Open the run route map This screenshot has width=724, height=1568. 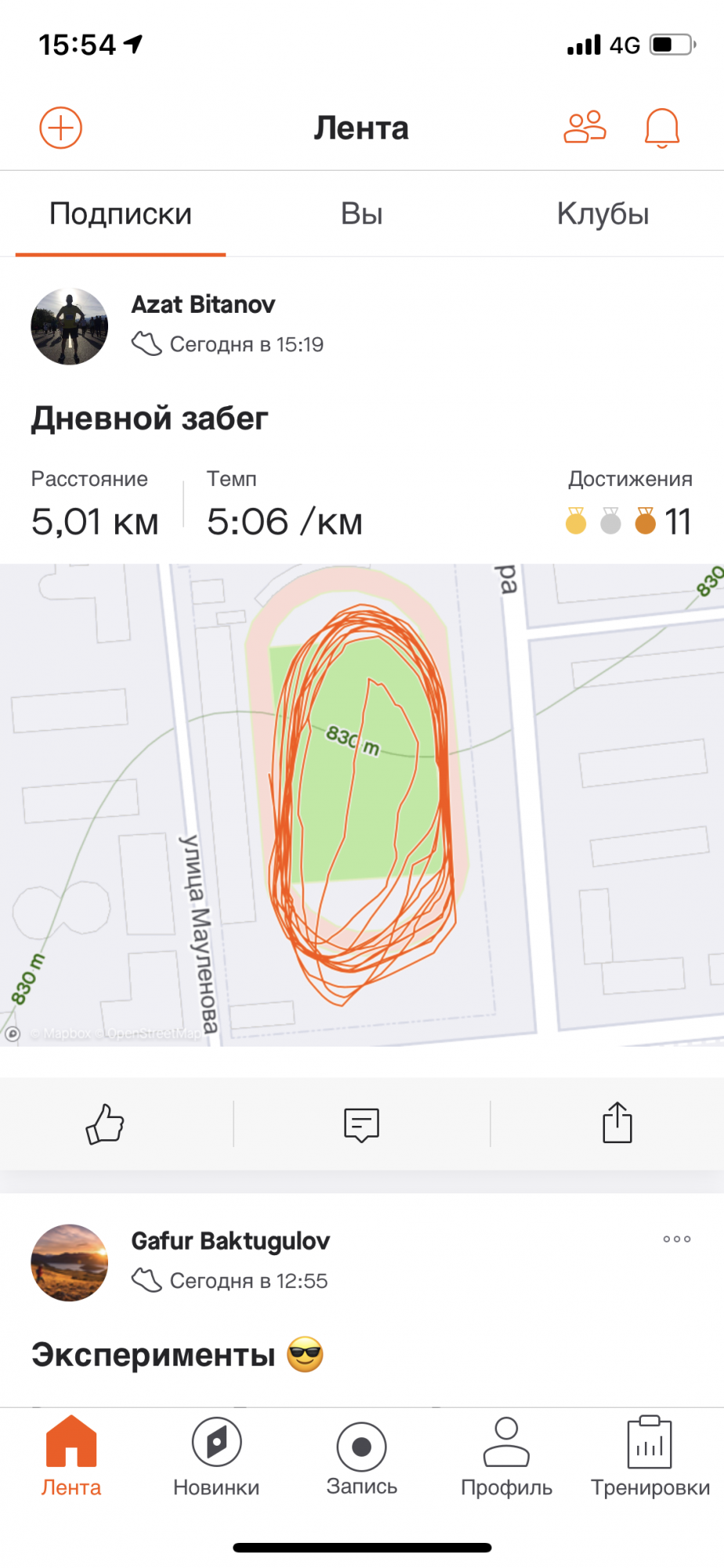coord(361,804)
